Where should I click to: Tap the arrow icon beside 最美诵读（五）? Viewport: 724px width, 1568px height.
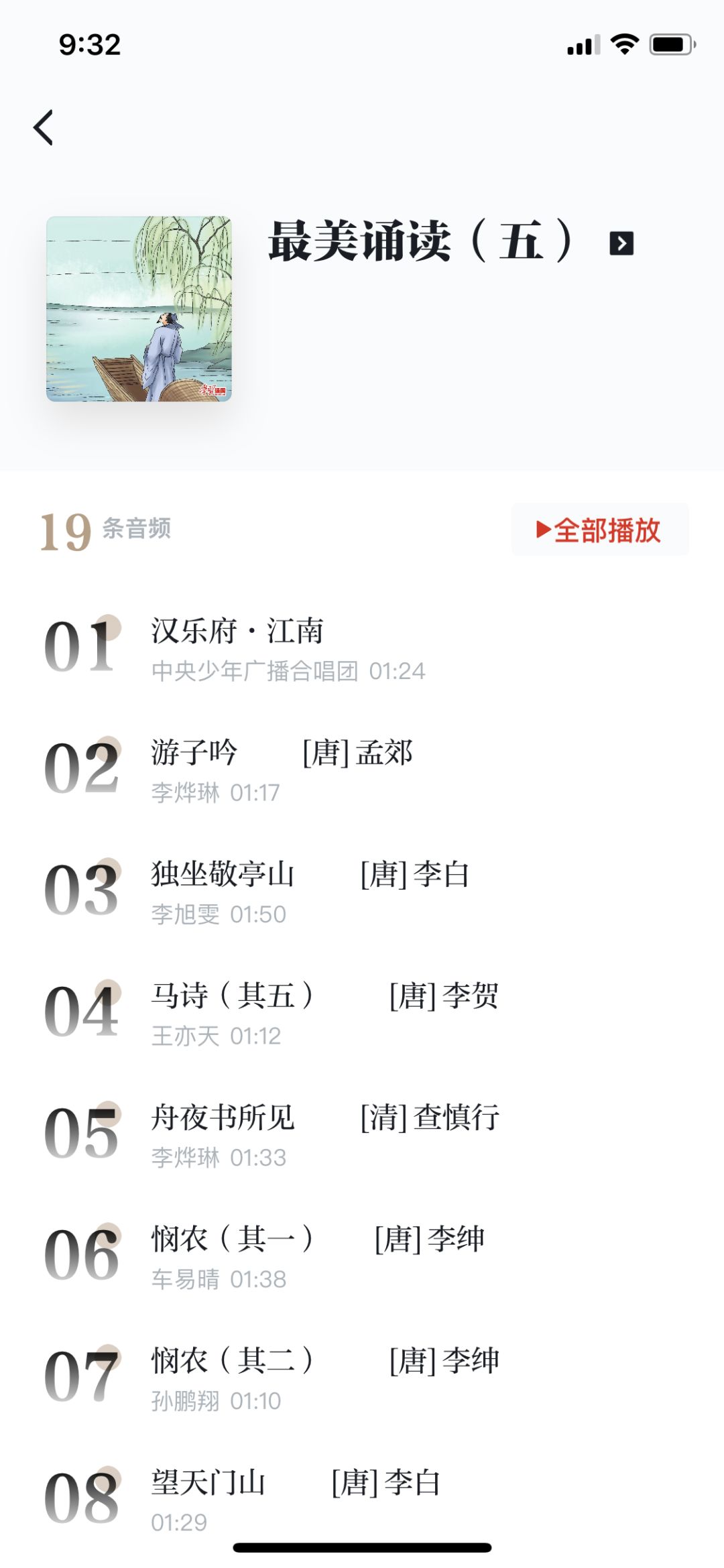[x=621, y=243]
